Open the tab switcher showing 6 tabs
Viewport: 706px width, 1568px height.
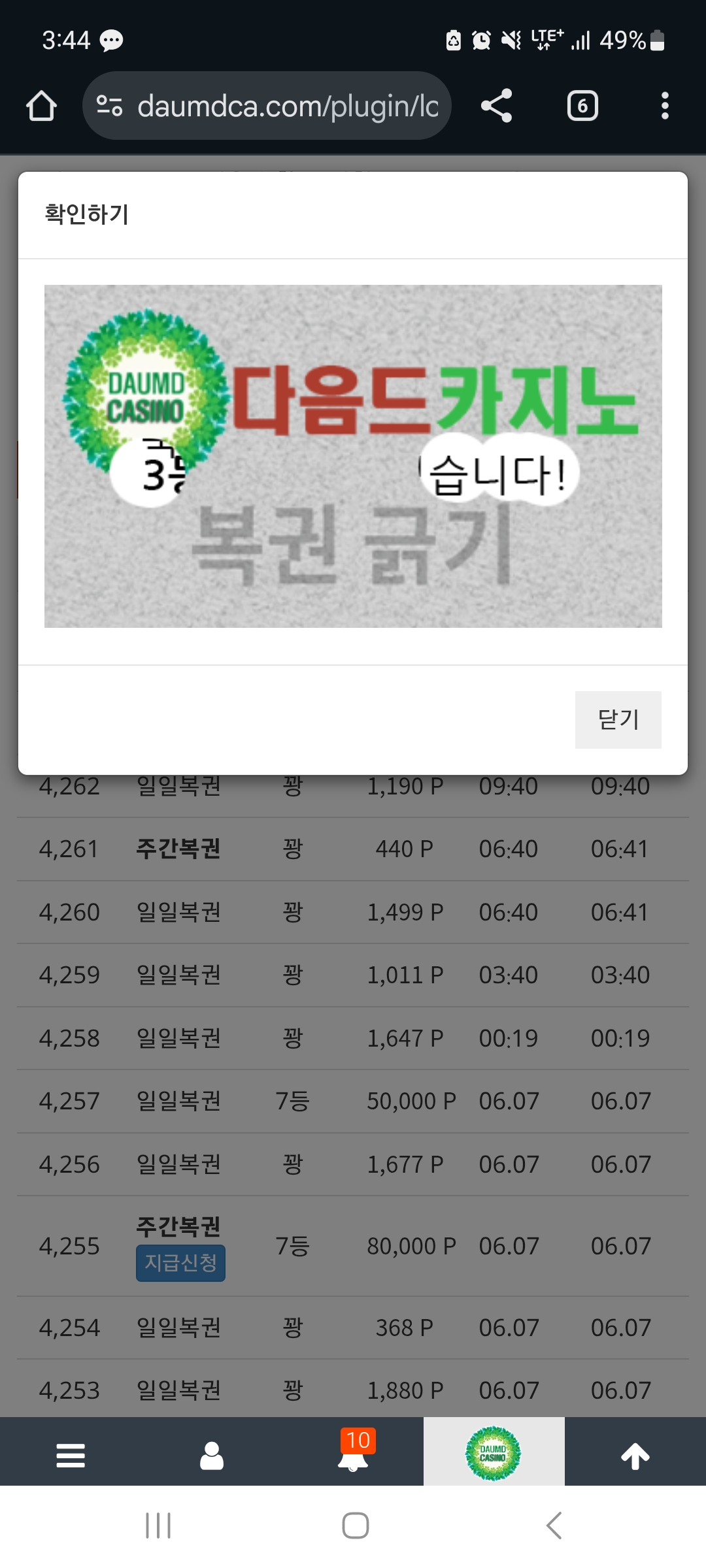click(x=582, y=106)
